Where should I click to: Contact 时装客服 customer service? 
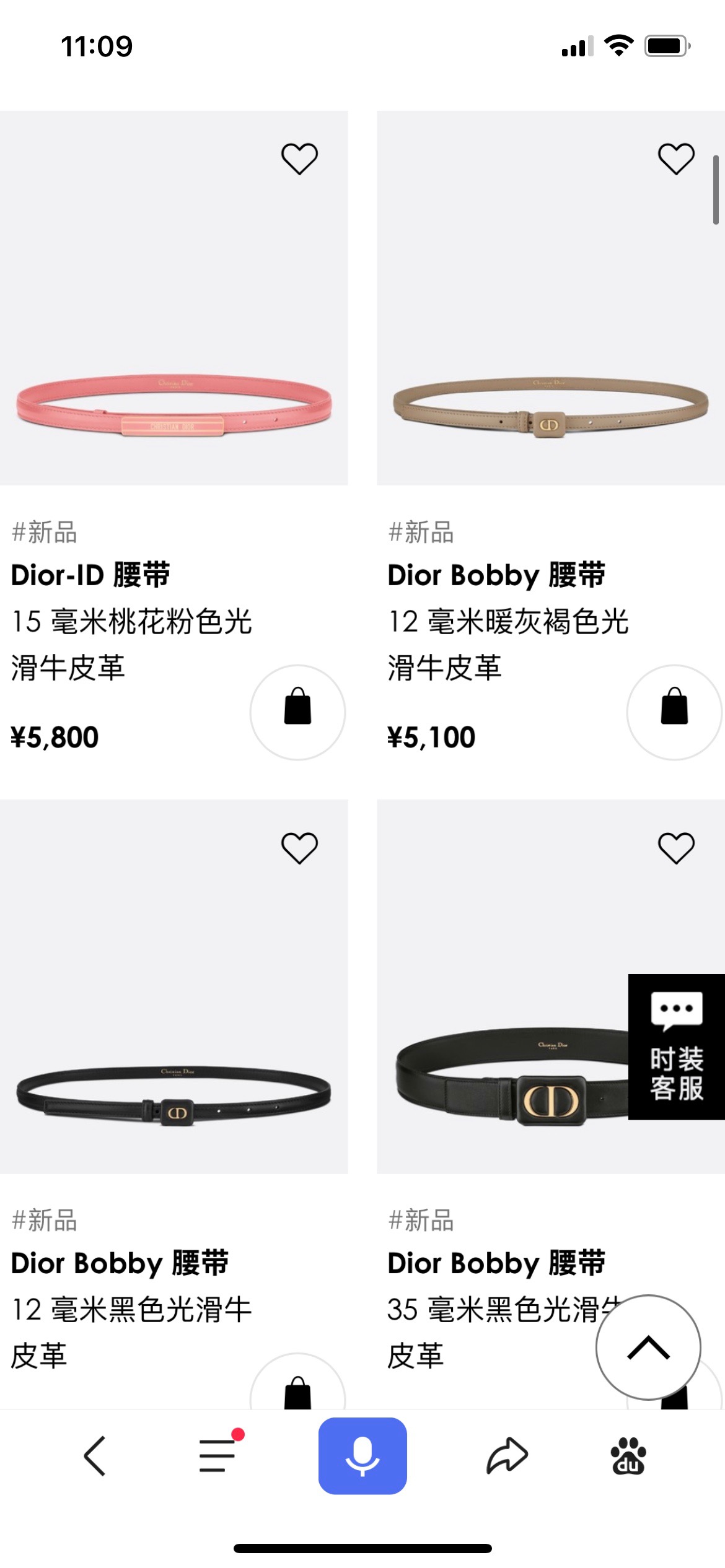click(x=676, y=1047)
